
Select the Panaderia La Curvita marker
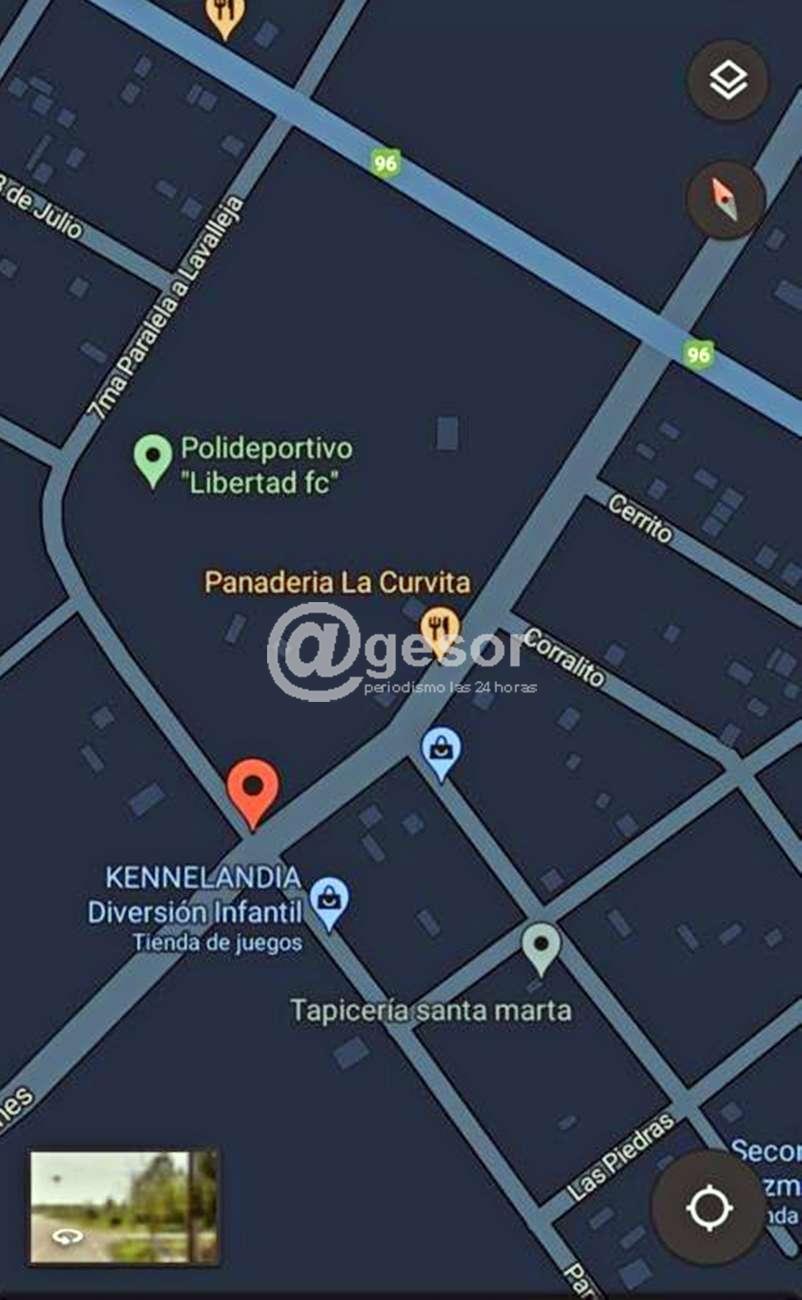click(439, 629)
